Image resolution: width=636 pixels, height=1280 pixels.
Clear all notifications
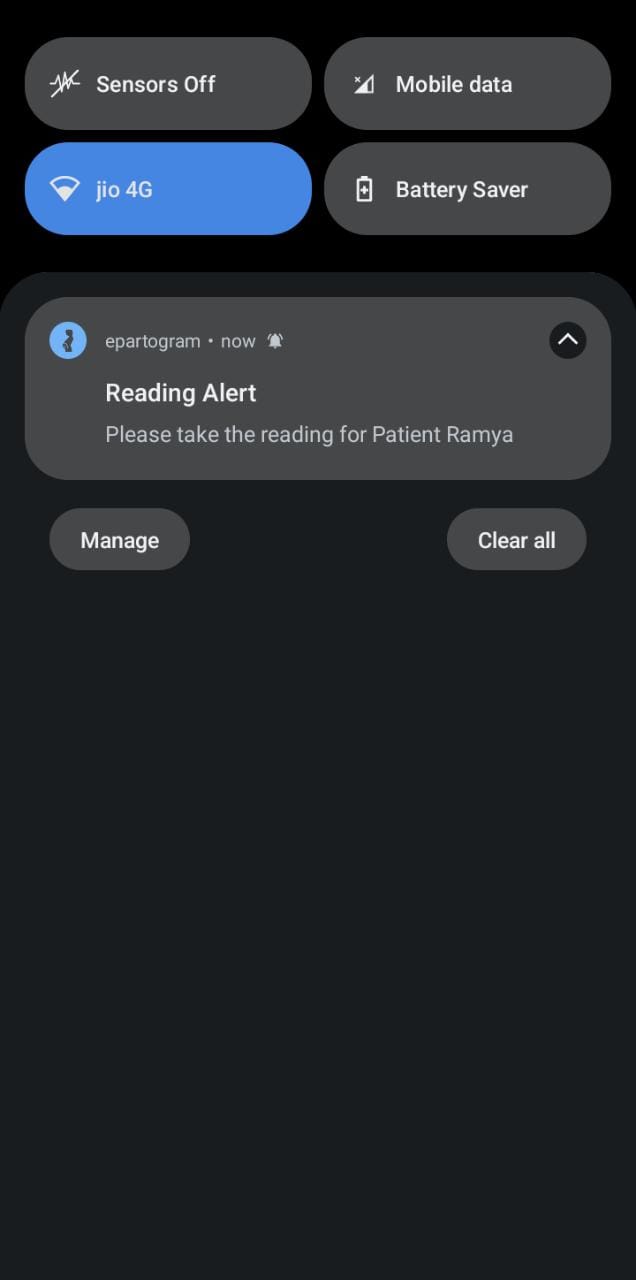[516, 540]
